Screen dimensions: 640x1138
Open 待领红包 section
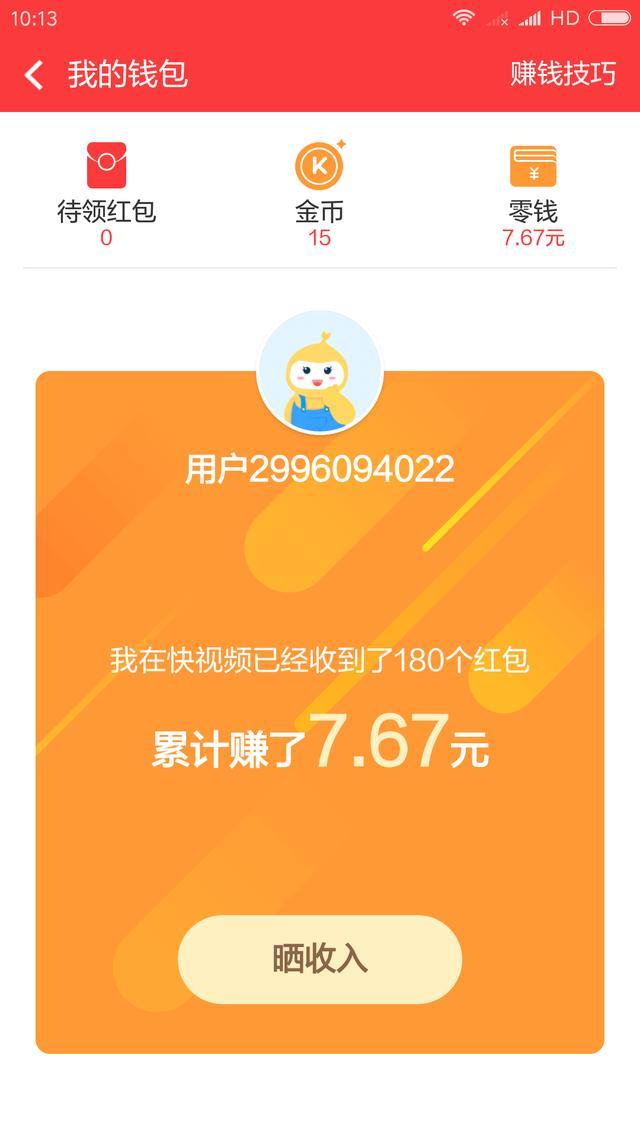(x=106, y=195)
